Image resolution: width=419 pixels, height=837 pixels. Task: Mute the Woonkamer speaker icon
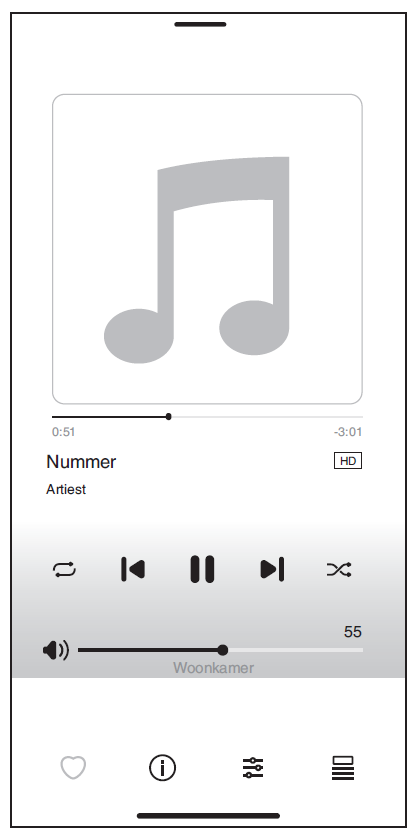click(x=56, y=650)
